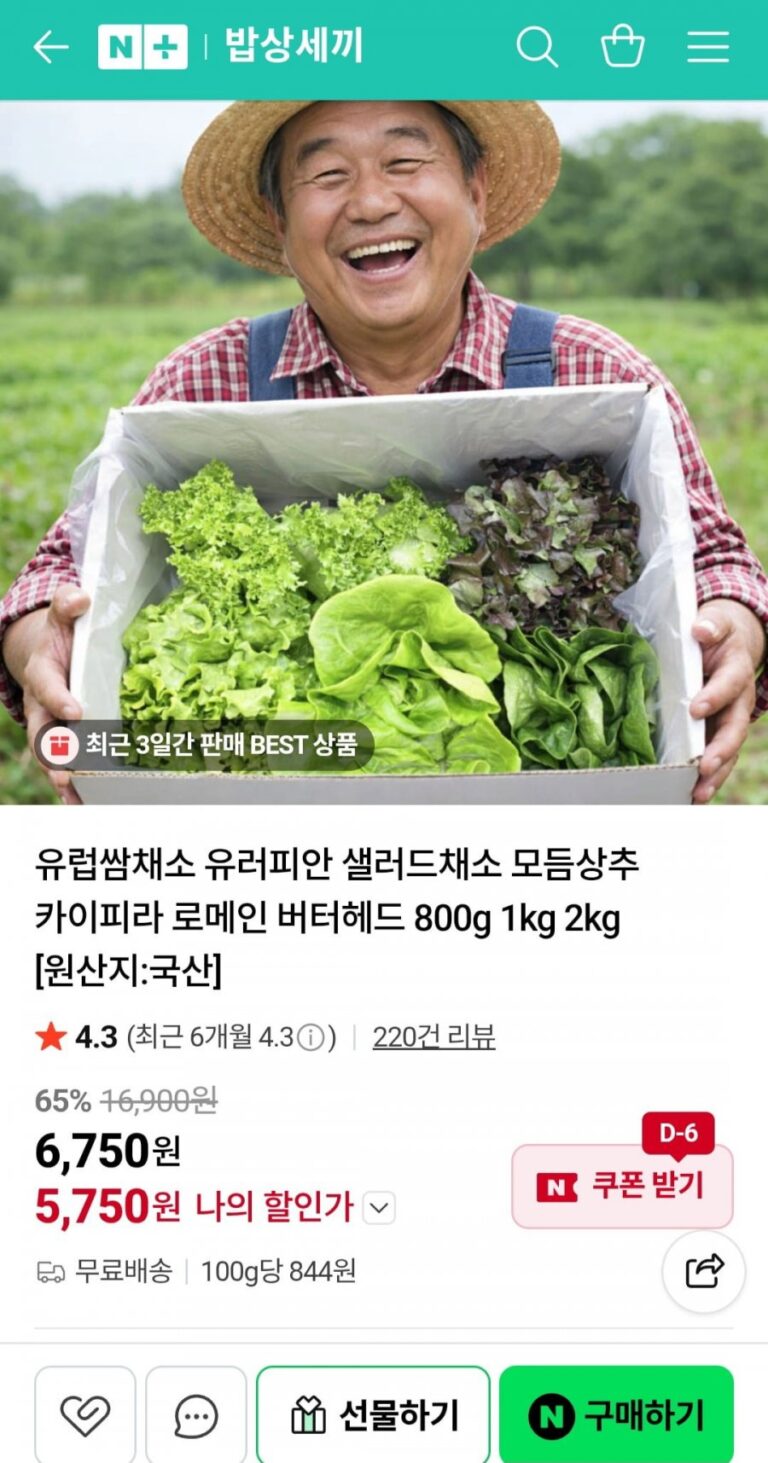
Task: Share this product
Action: (704, 1271)
